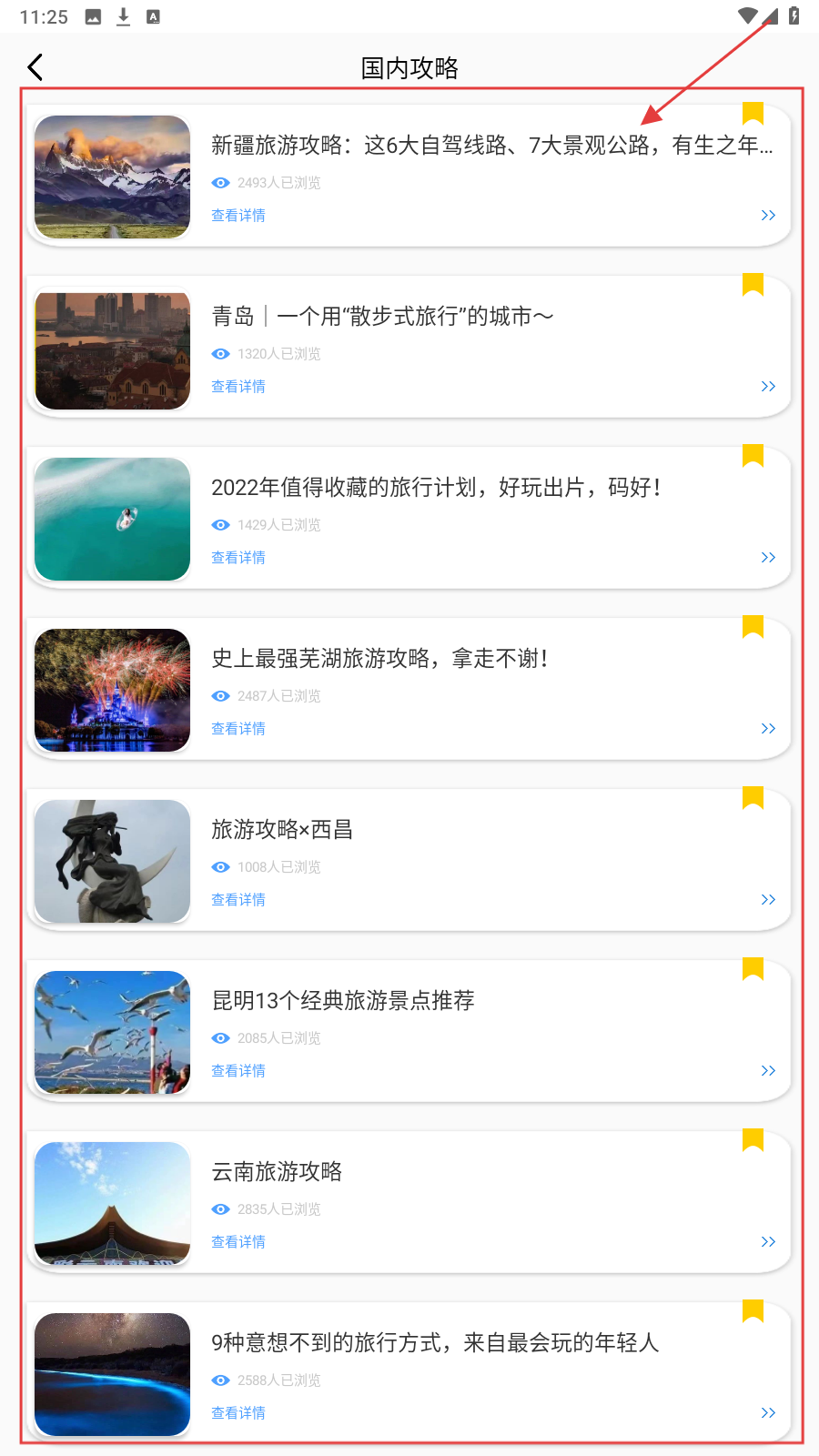
Task: Bookmark the 云南旅游攻略 guide
Action: (x=753, y=1139)
